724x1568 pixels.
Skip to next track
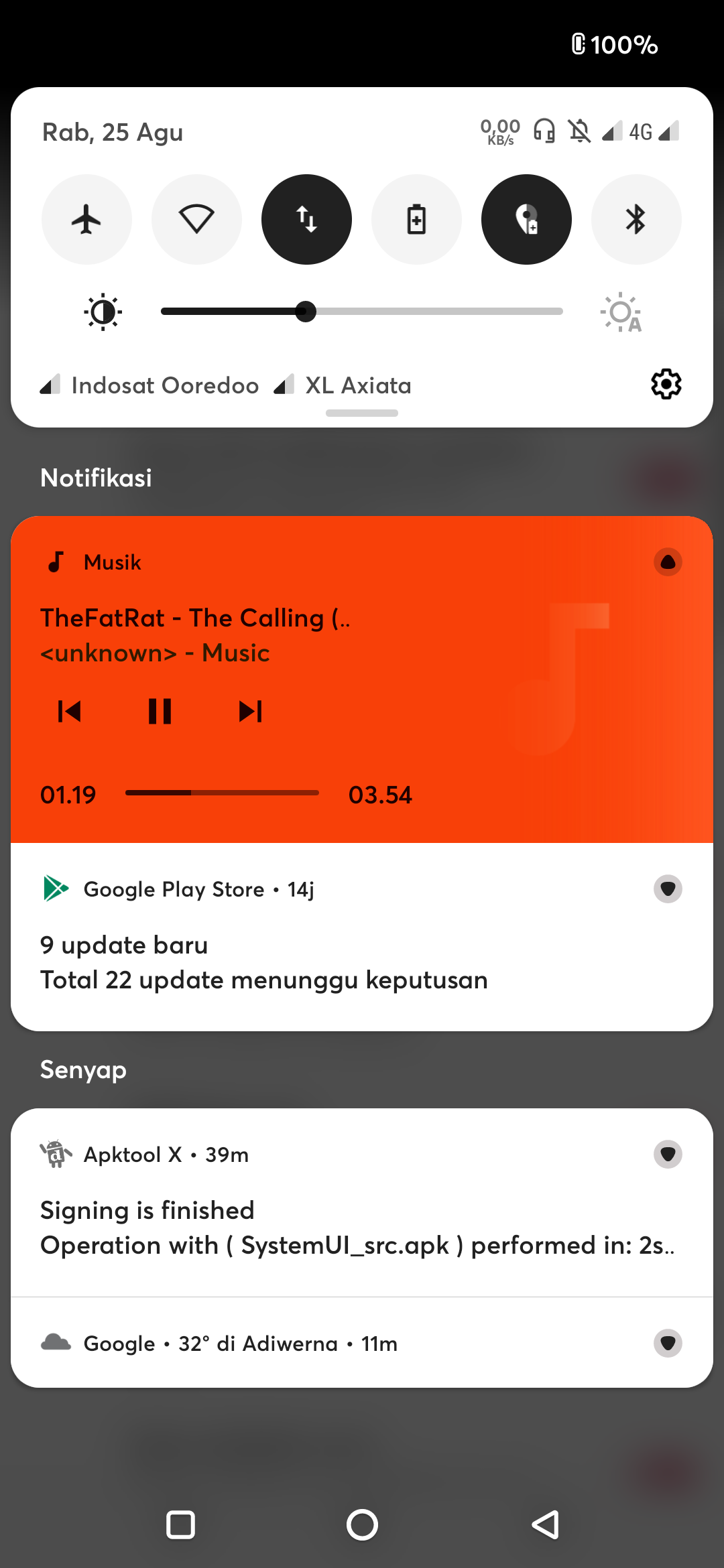250,711
